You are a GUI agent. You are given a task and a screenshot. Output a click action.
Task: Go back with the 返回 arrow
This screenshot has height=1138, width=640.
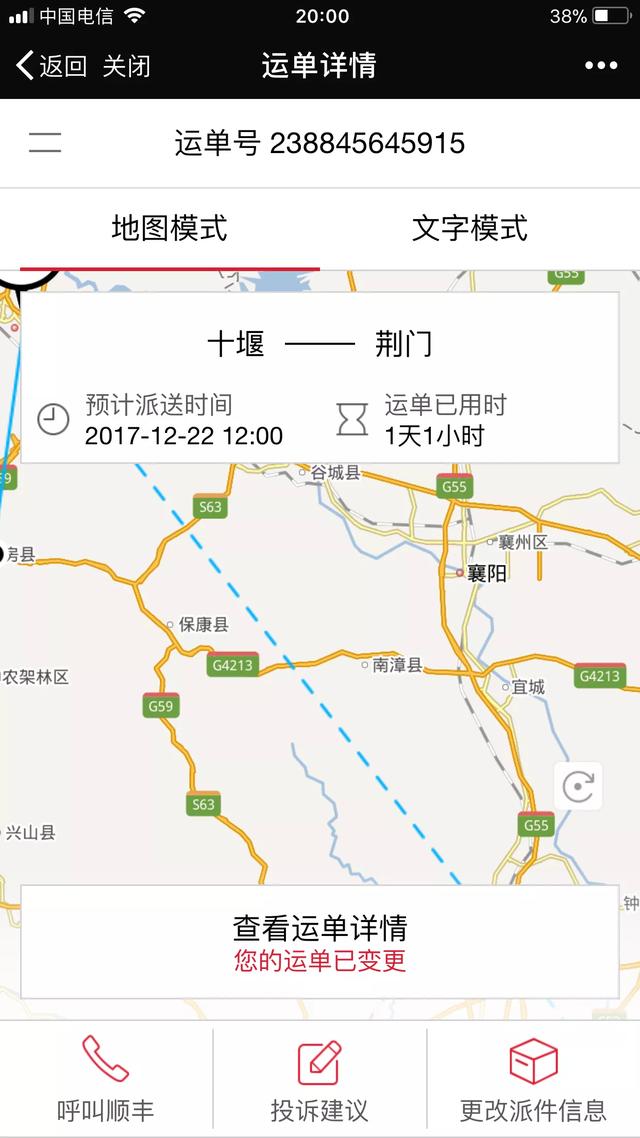[51, 66]
